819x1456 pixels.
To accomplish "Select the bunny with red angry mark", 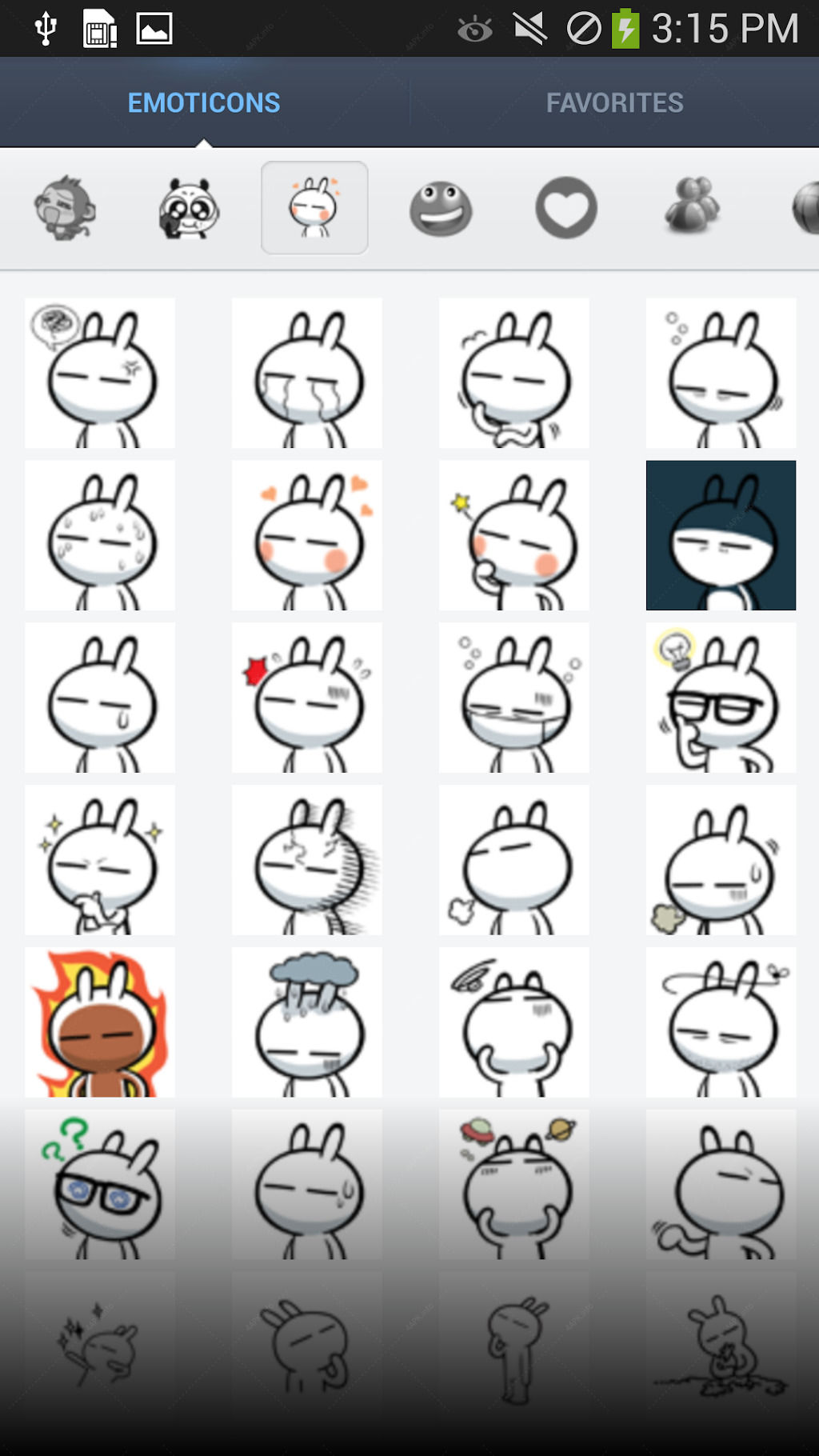I will point(307,698).
